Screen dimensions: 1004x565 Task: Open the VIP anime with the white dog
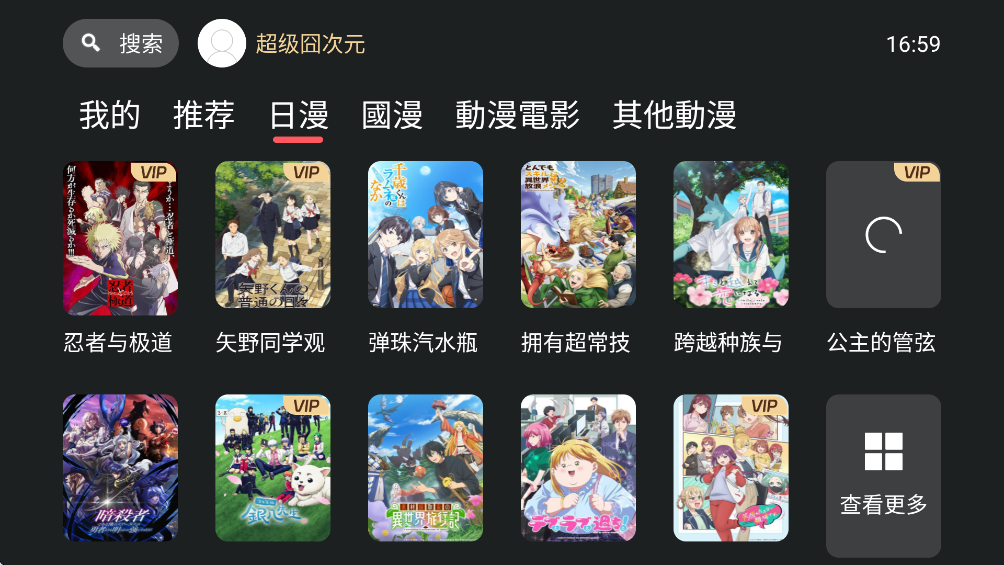273,467
